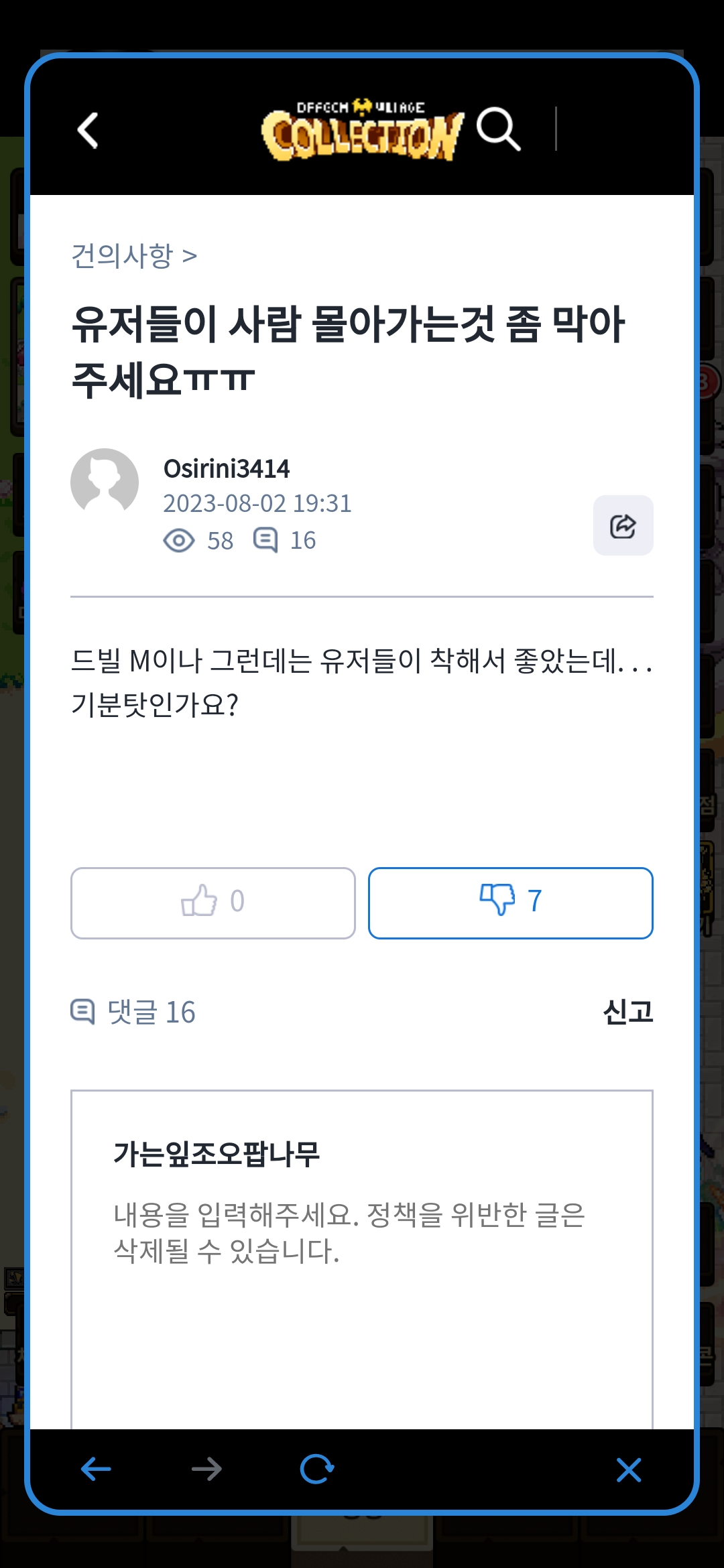Report the post via 신고
Viewport: 724px width, 1568px height.
627,1012
